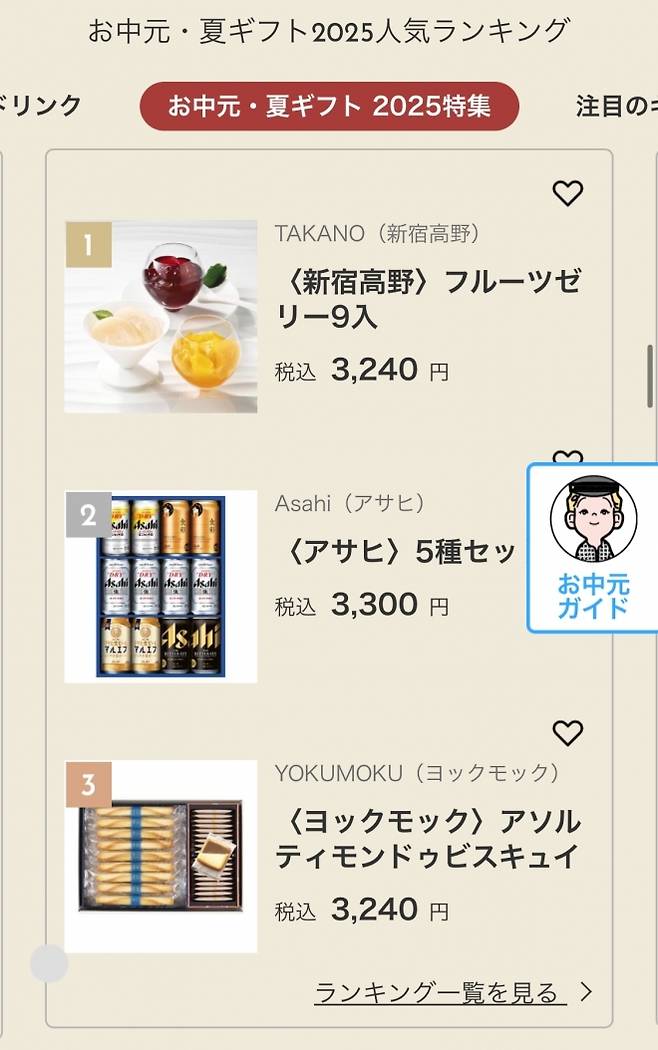Image resolution: width=658 pixels, height=1050 pixels.
Task: Open the 新宿高野 フルーツゼリー9入 product
Action: (427, 299)
